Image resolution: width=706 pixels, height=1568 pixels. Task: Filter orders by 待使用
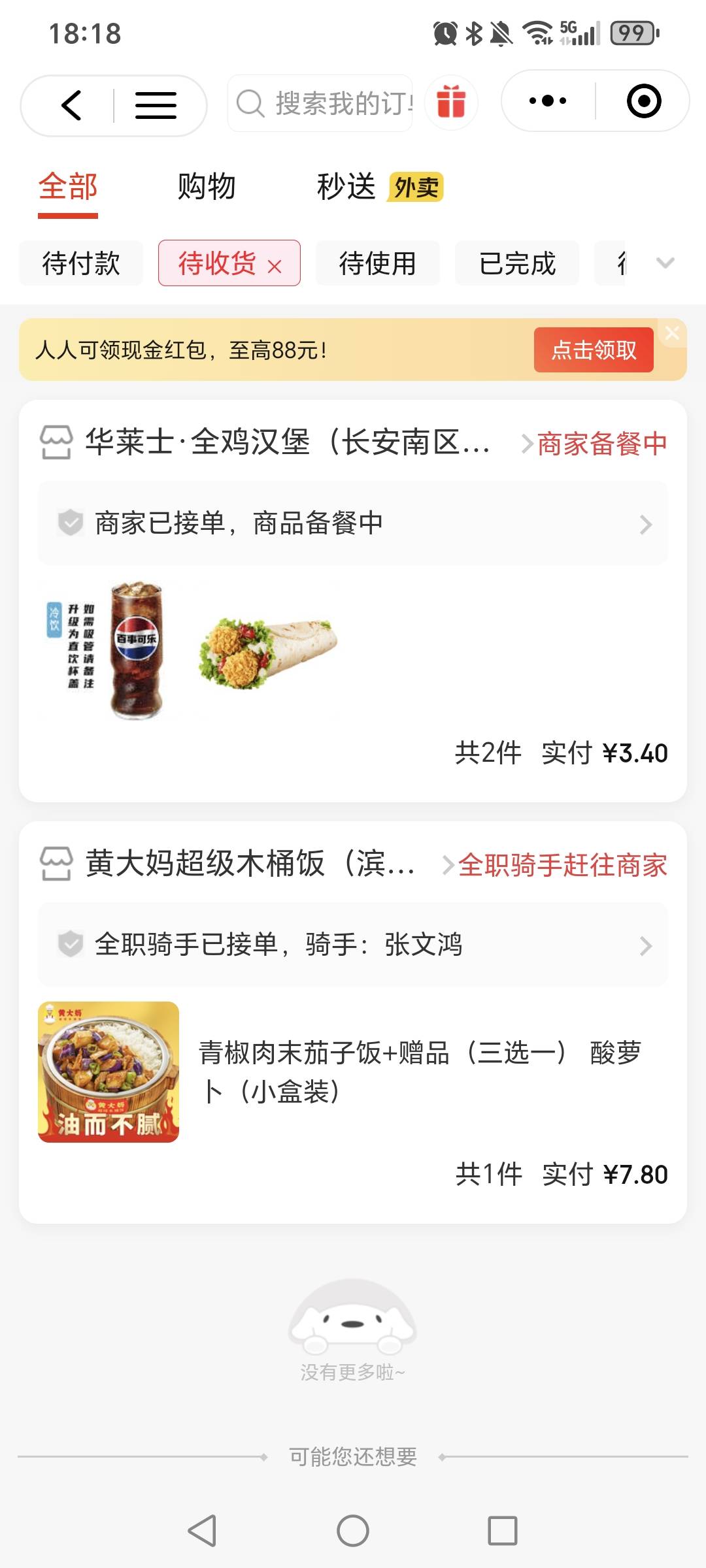[378, 263]
